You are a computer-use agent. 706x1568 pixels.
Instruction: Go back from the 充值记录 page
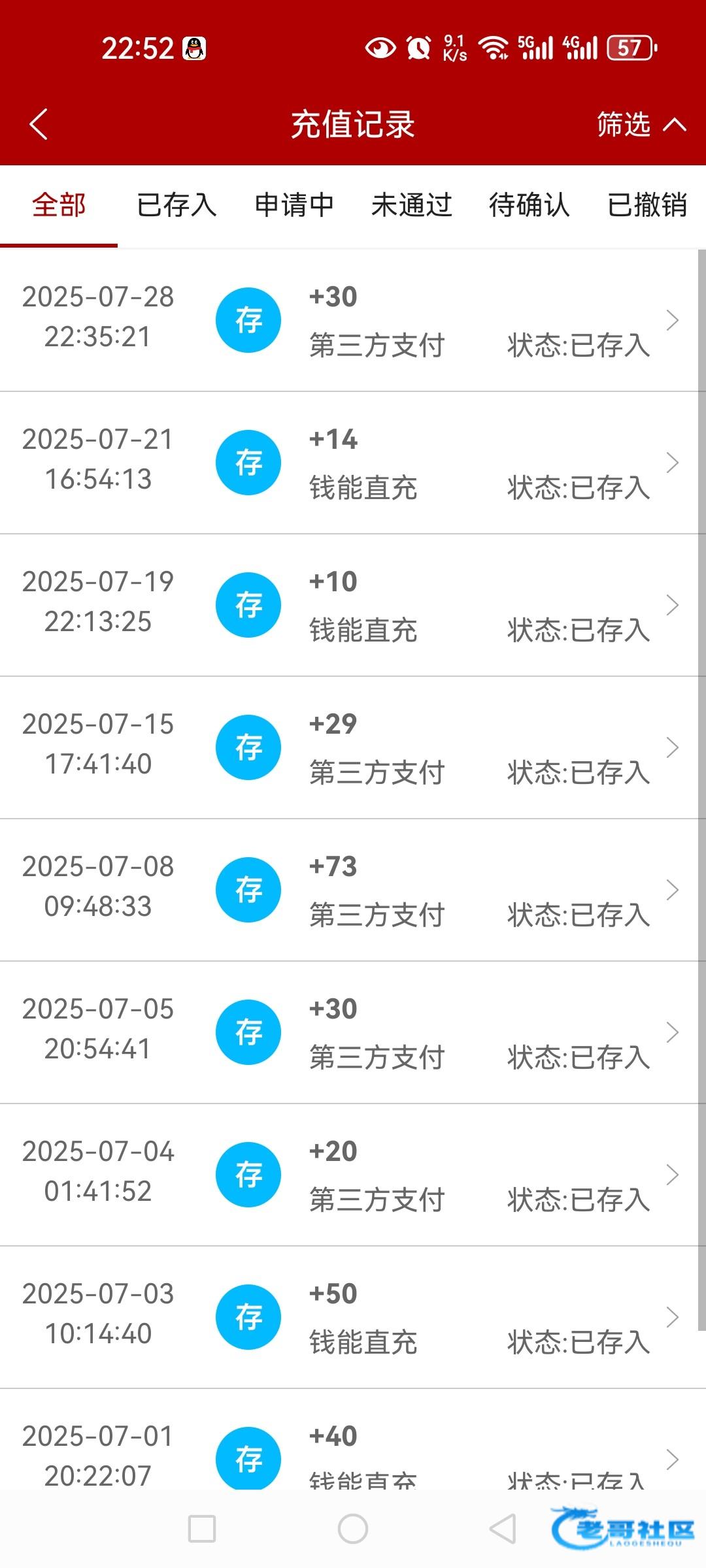pos(39,124)
